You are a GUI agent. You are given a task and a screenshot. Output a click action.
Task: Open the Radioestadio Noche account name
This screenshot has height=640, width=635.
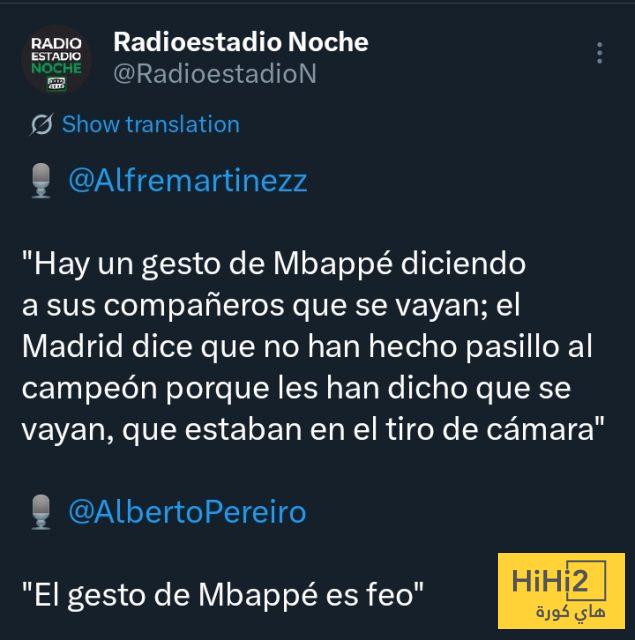click(240, 42)
